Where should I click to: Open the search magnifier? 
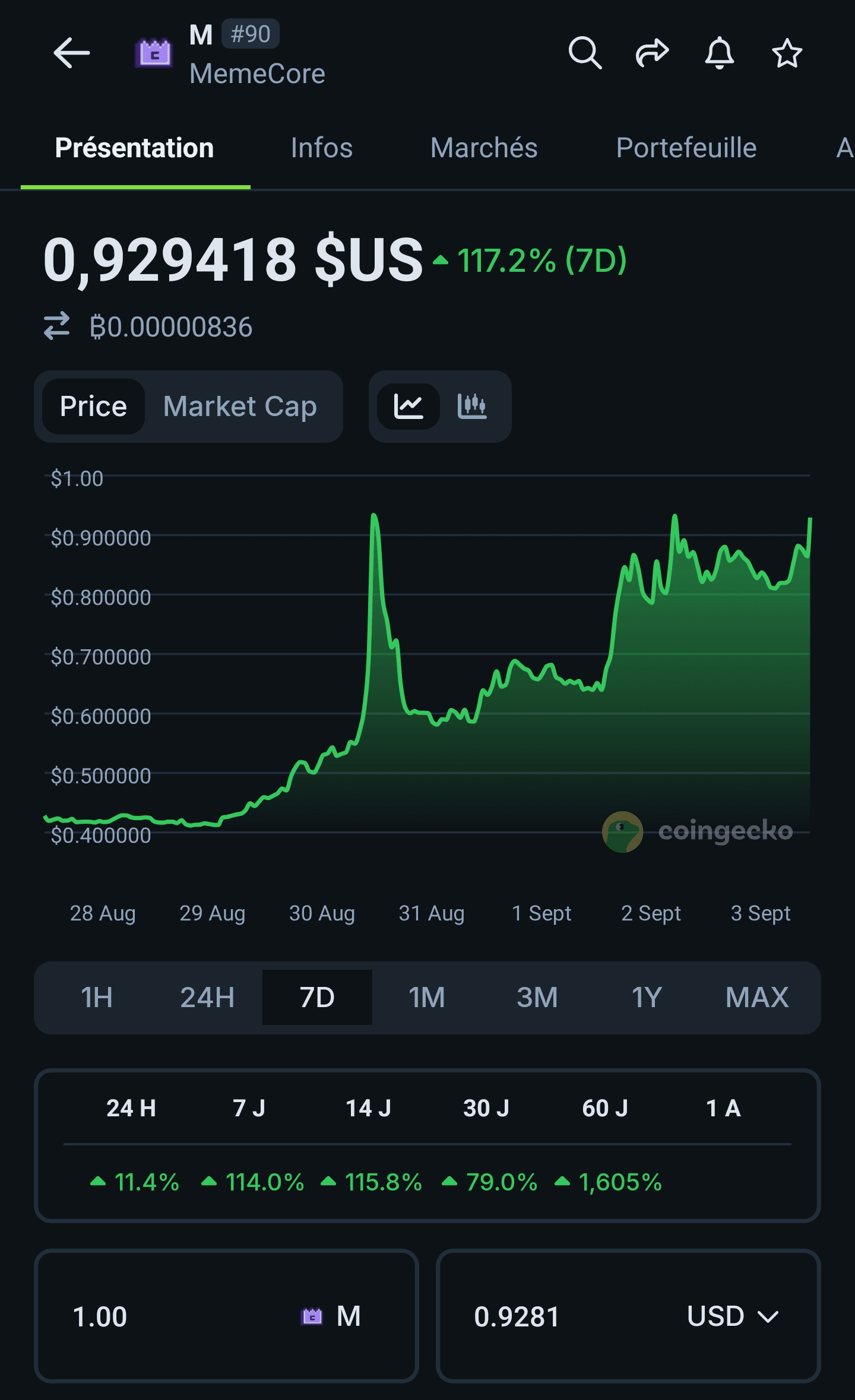coord(585,53)
